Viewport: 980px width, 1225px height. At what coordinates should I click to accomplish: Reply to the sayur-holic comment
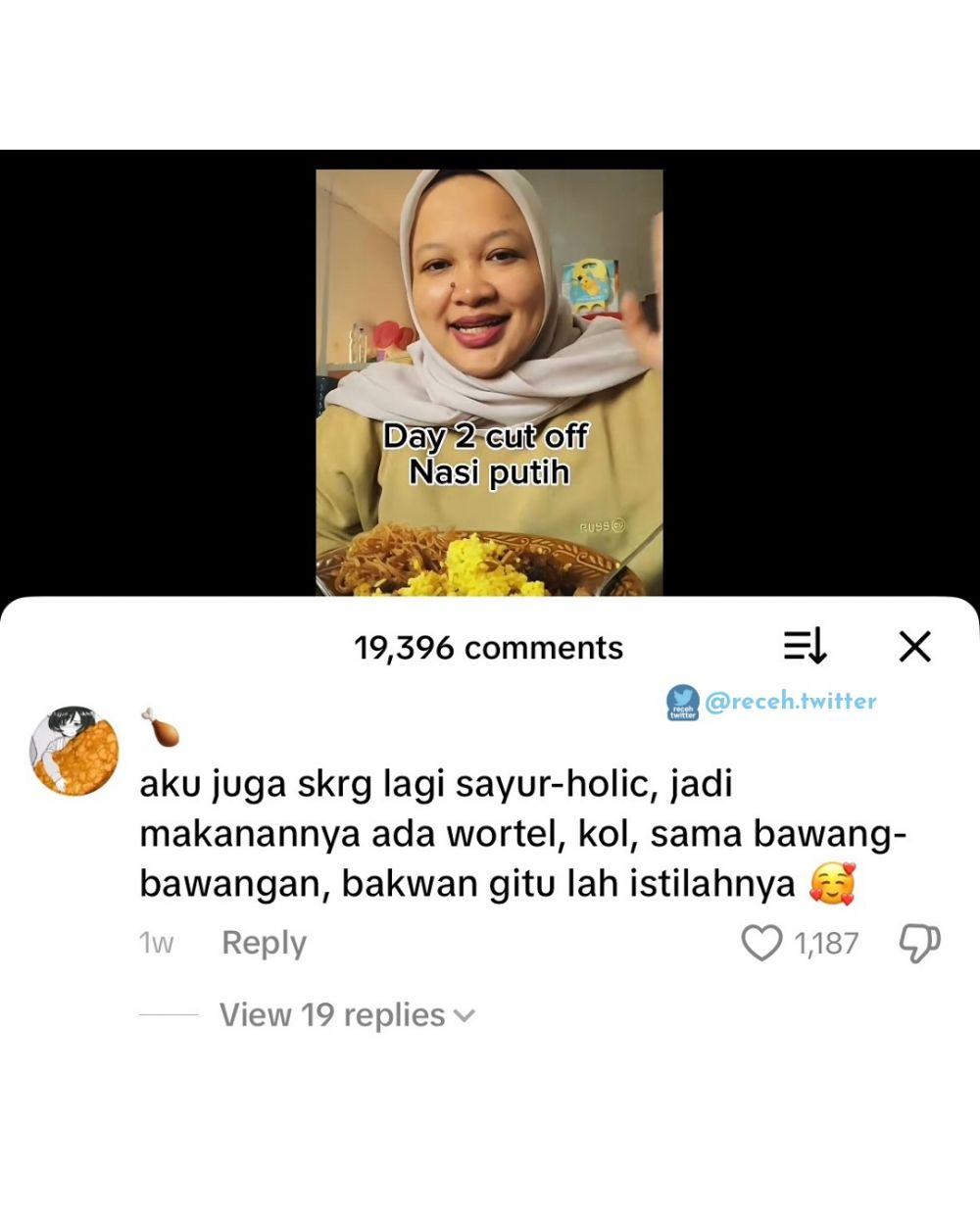tap(264, 943)
